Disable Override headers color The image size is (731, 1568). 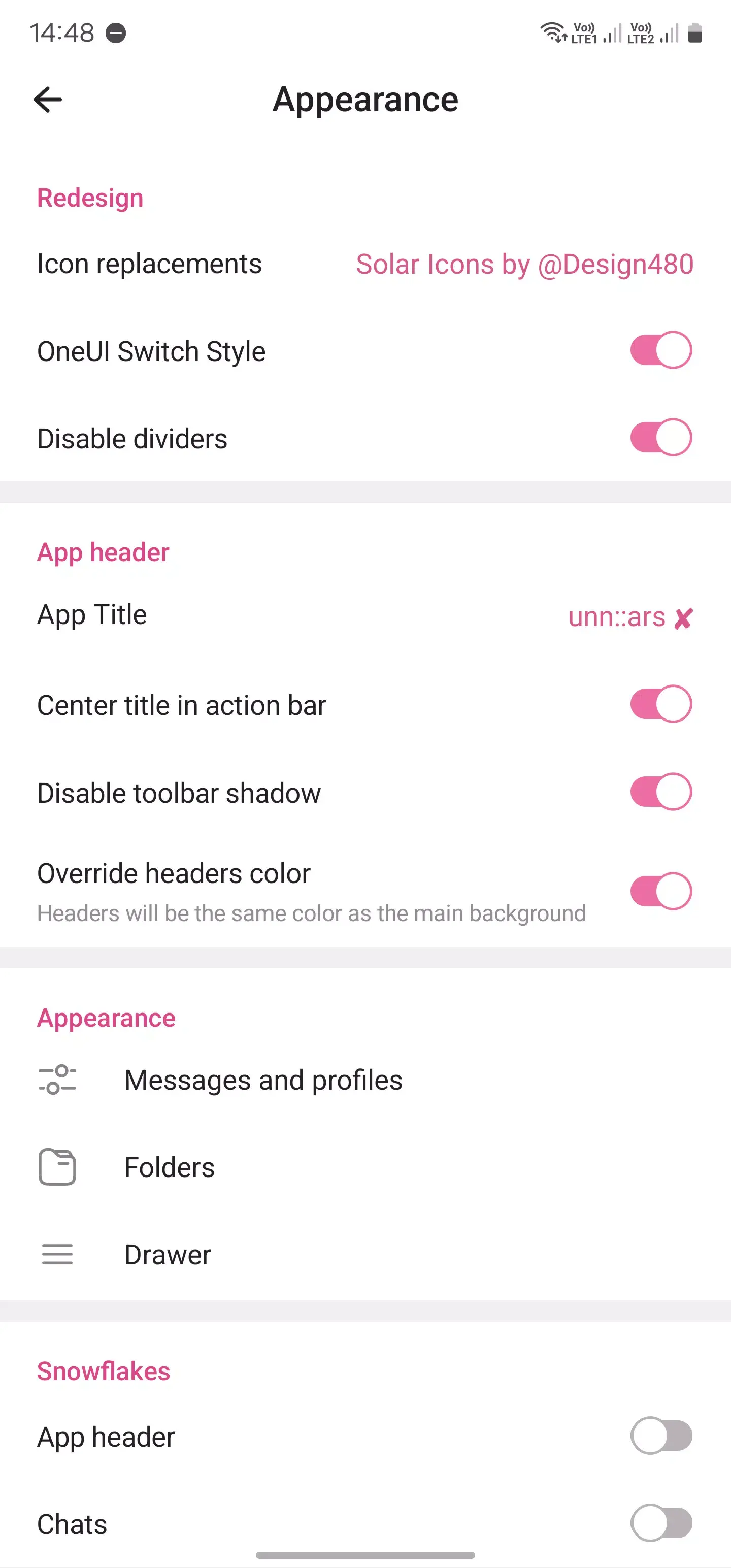click(660, 890)
